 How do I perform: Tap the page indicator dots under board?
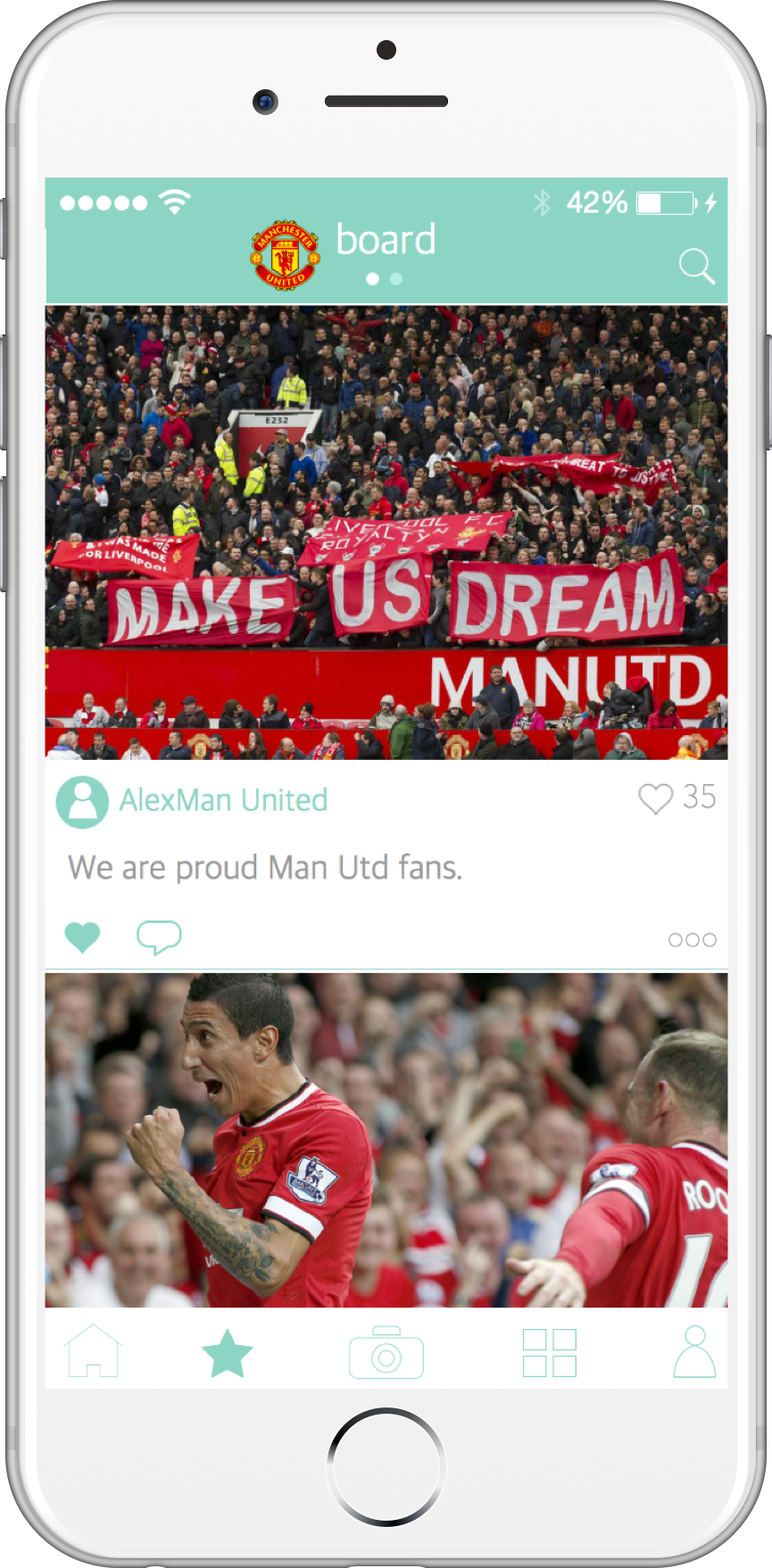click(x=385, y=279)
